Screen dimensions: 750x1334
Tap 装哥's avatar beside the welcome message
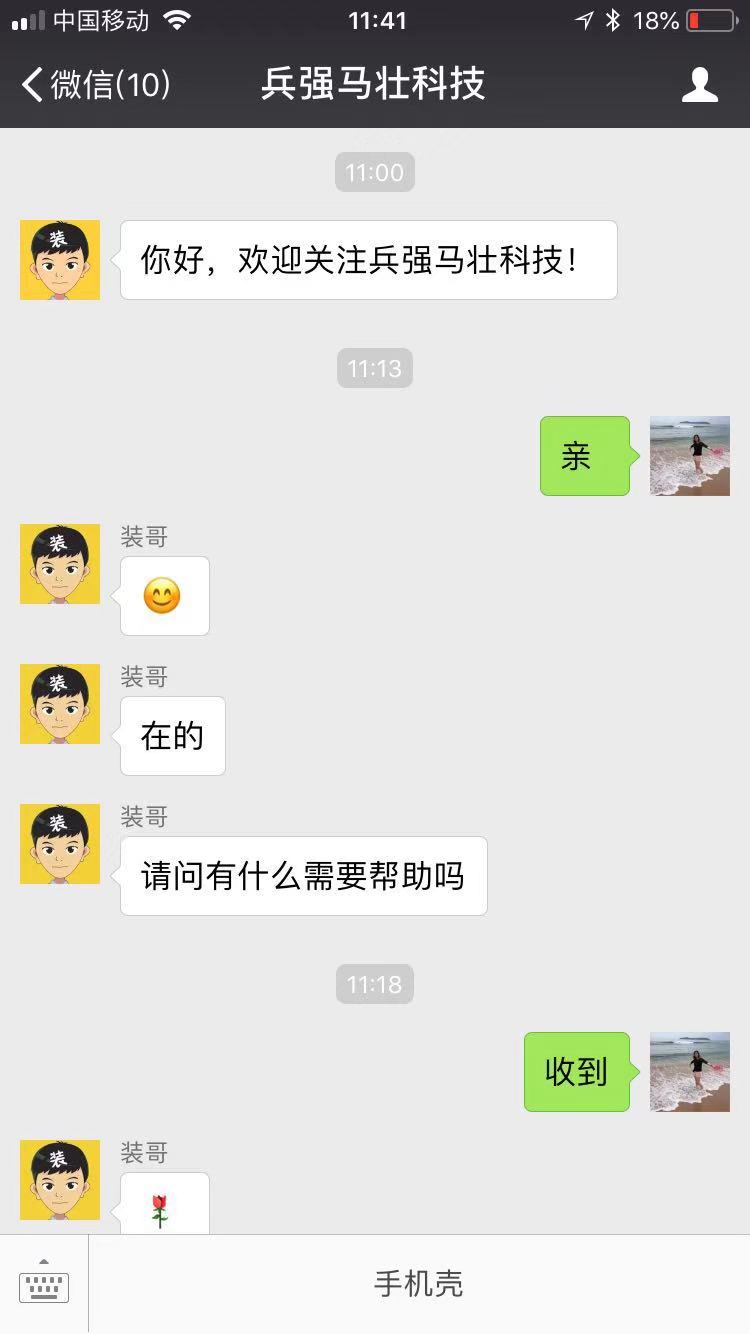click(x=60, y=260)
